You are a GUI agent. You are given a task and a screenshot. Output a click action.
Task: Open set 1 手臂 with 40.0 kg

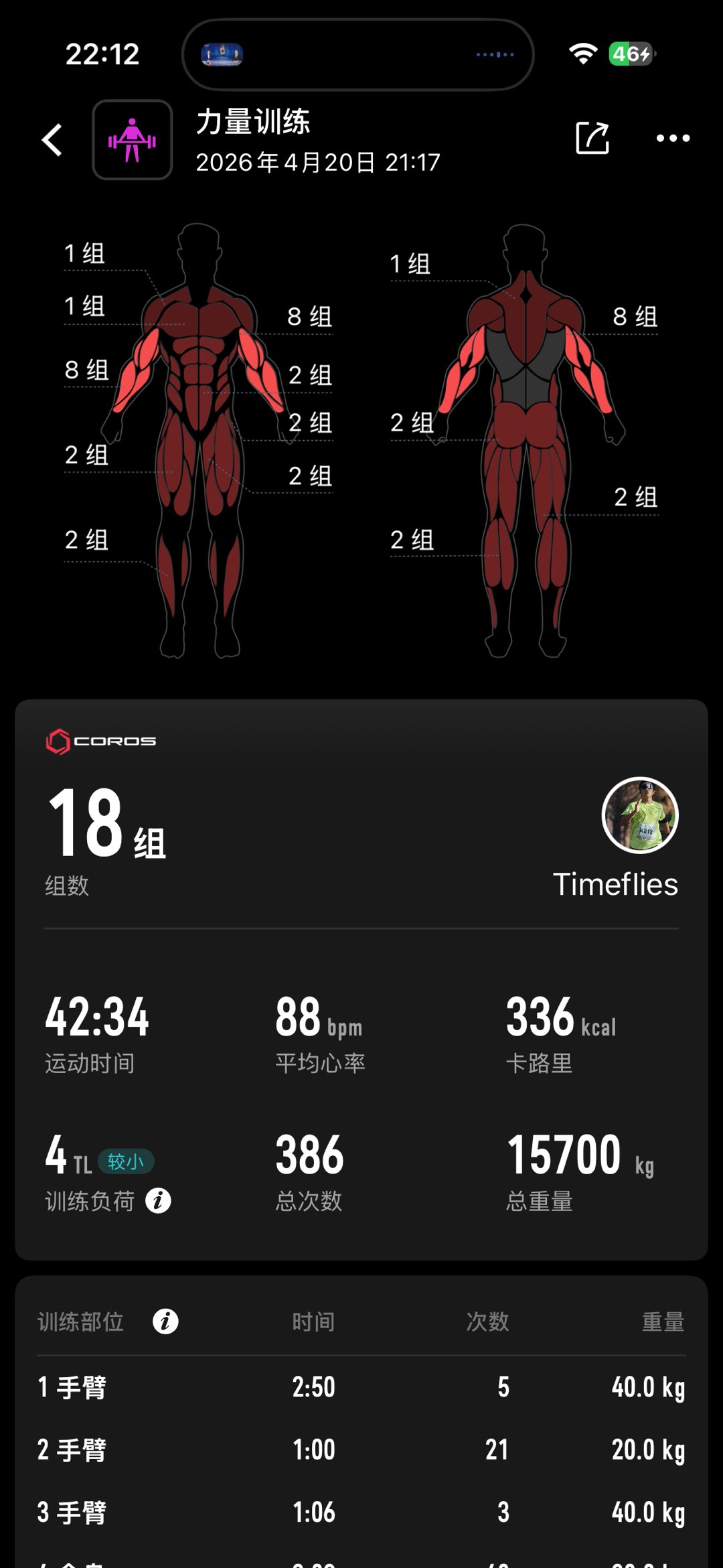tap(361, 1386)
